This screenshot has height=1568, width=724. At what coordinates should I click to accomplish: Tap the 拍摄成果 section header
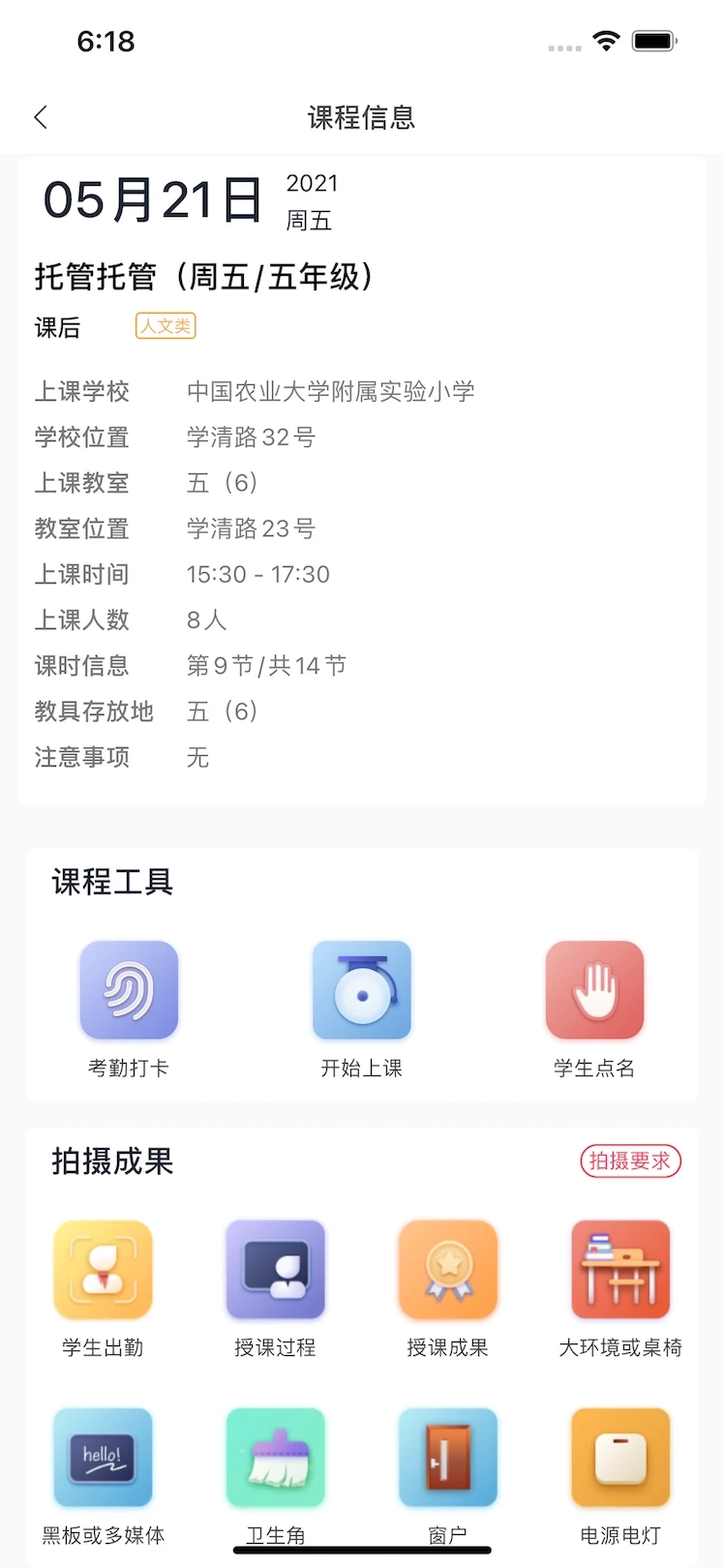111,1162
